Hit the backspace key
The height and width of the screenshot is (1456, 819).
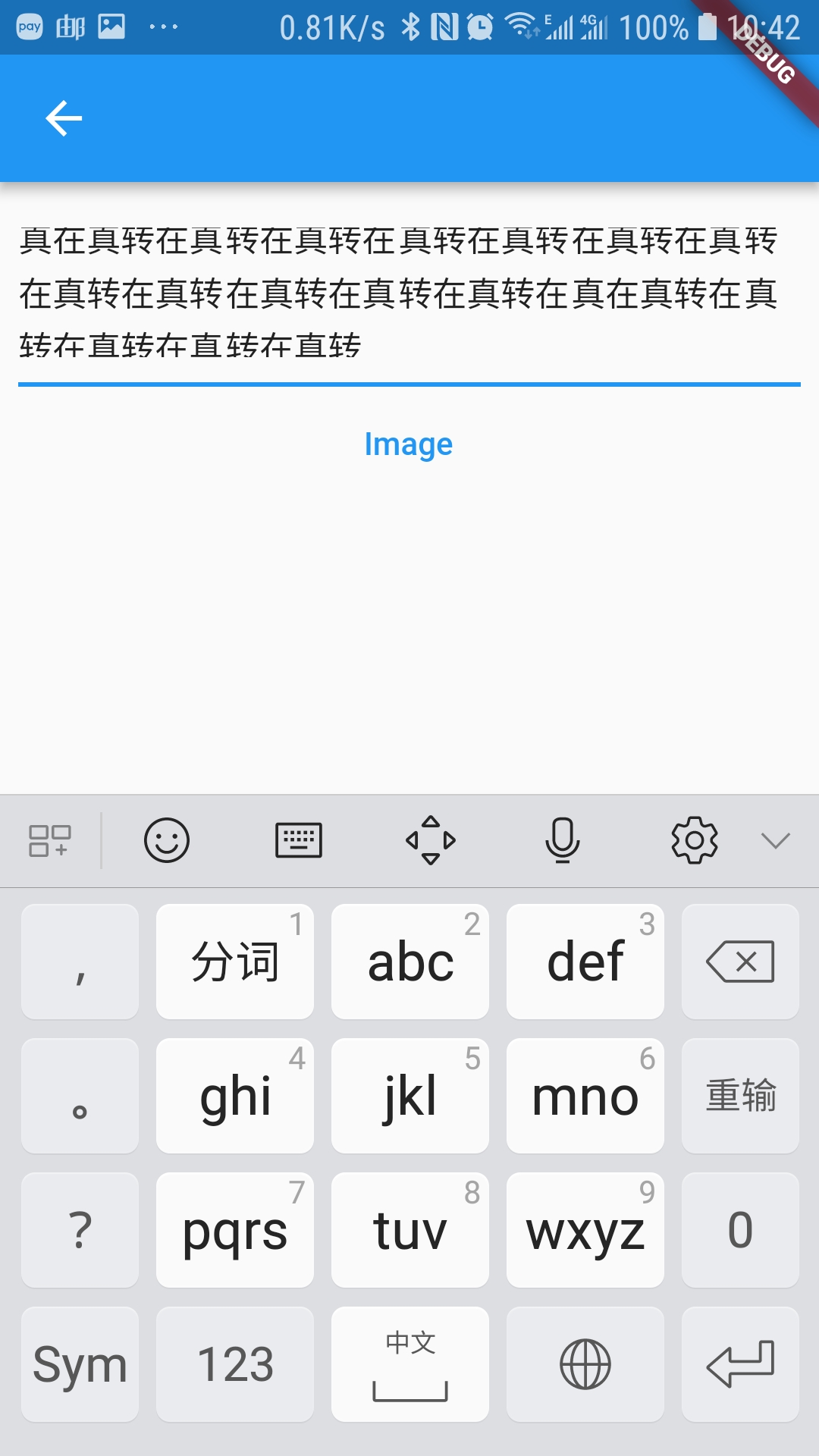point(740,962)
